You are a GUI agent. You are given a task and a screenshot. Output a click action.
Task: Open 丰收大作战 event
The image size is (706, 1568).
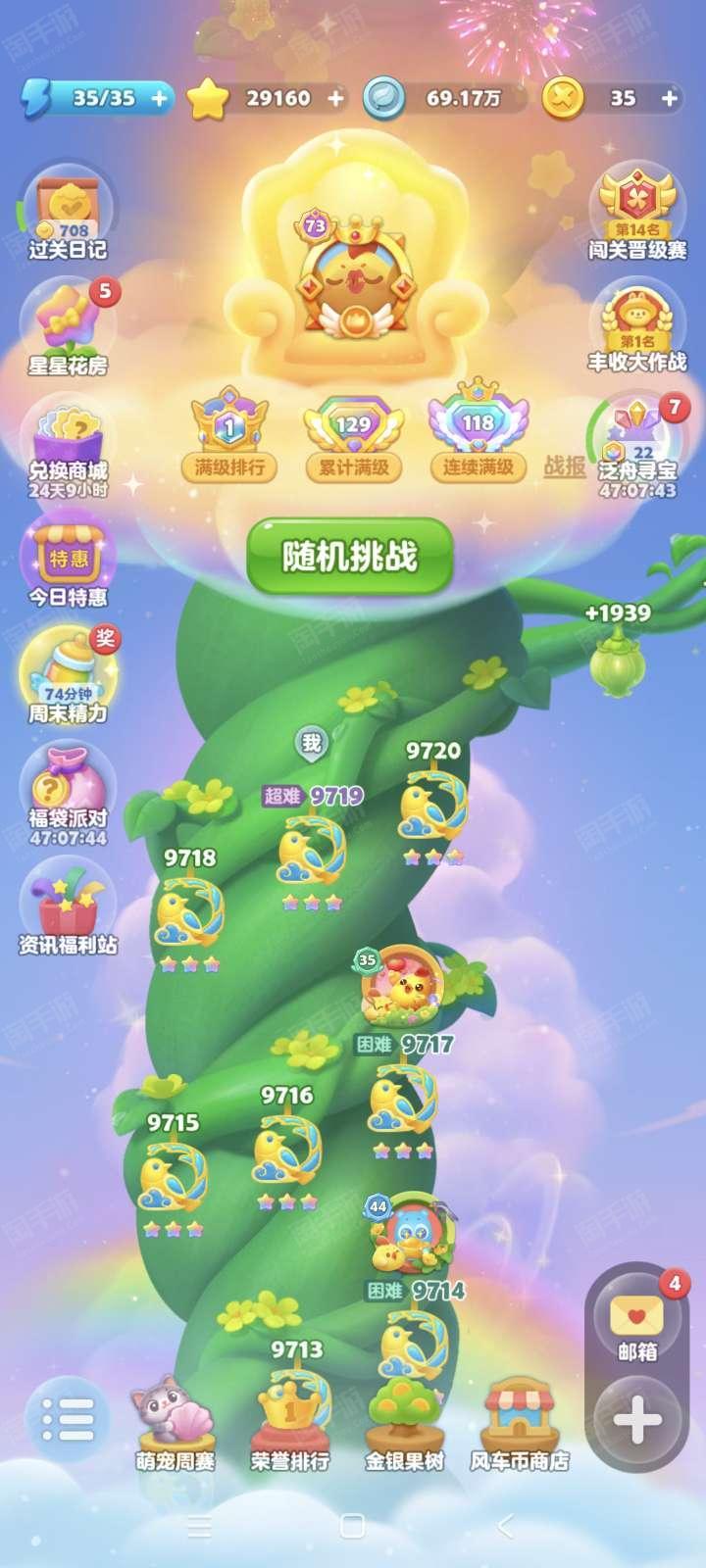click(637, 326)
